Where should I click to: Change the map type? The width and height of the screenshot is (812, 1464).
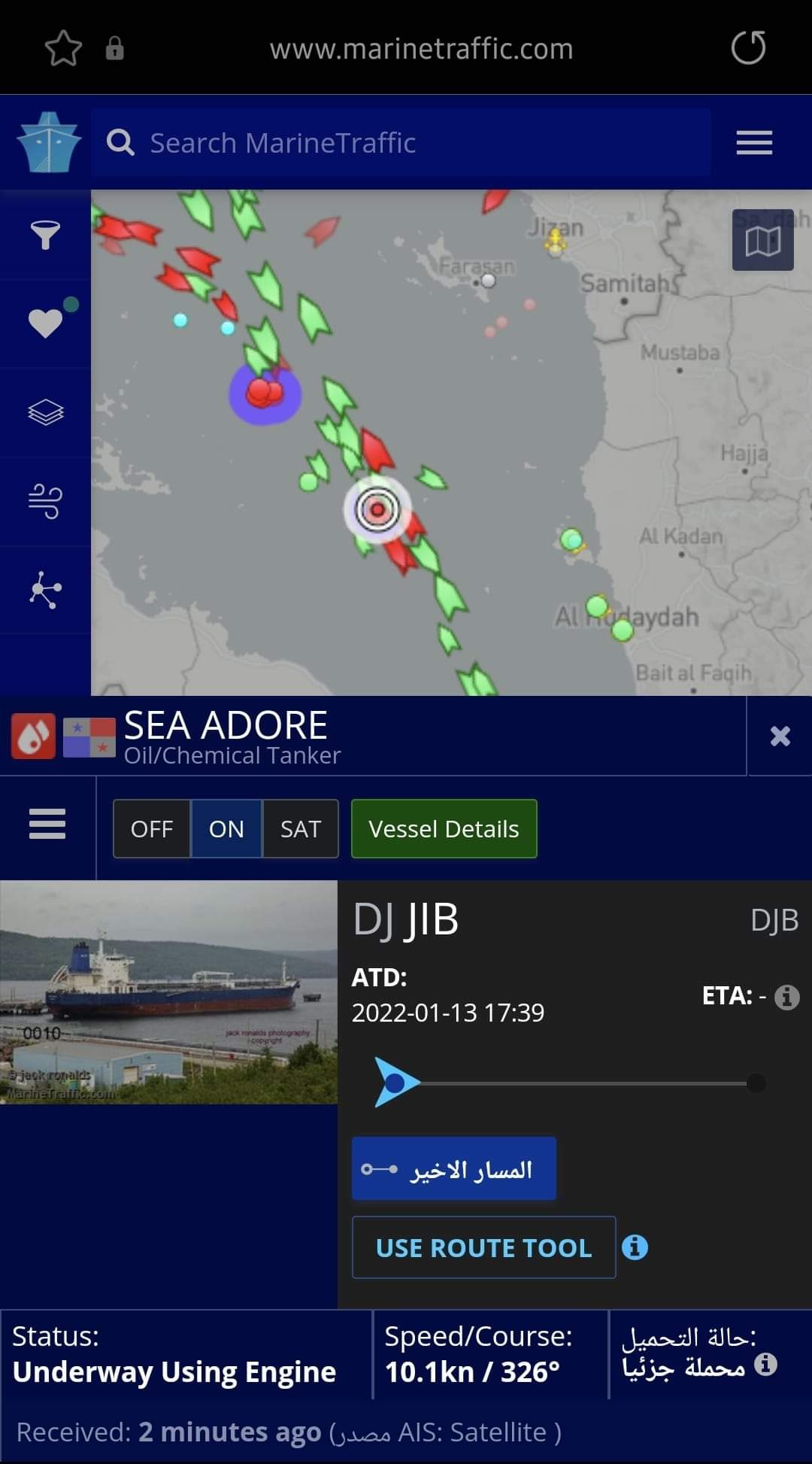tap(762, 240)
